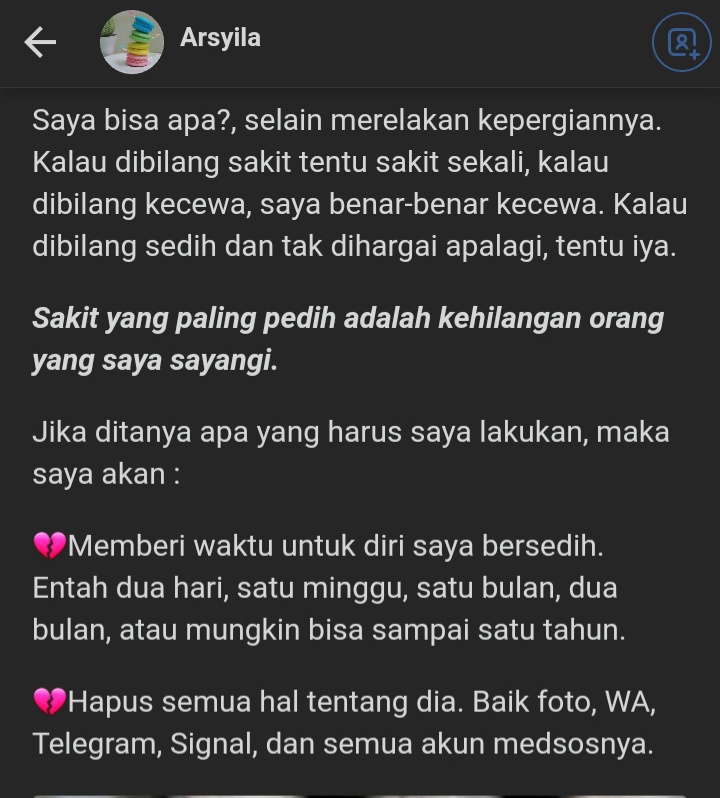
Task: Open Arsyila's profile via her name
Action: (x=220, y=38)
